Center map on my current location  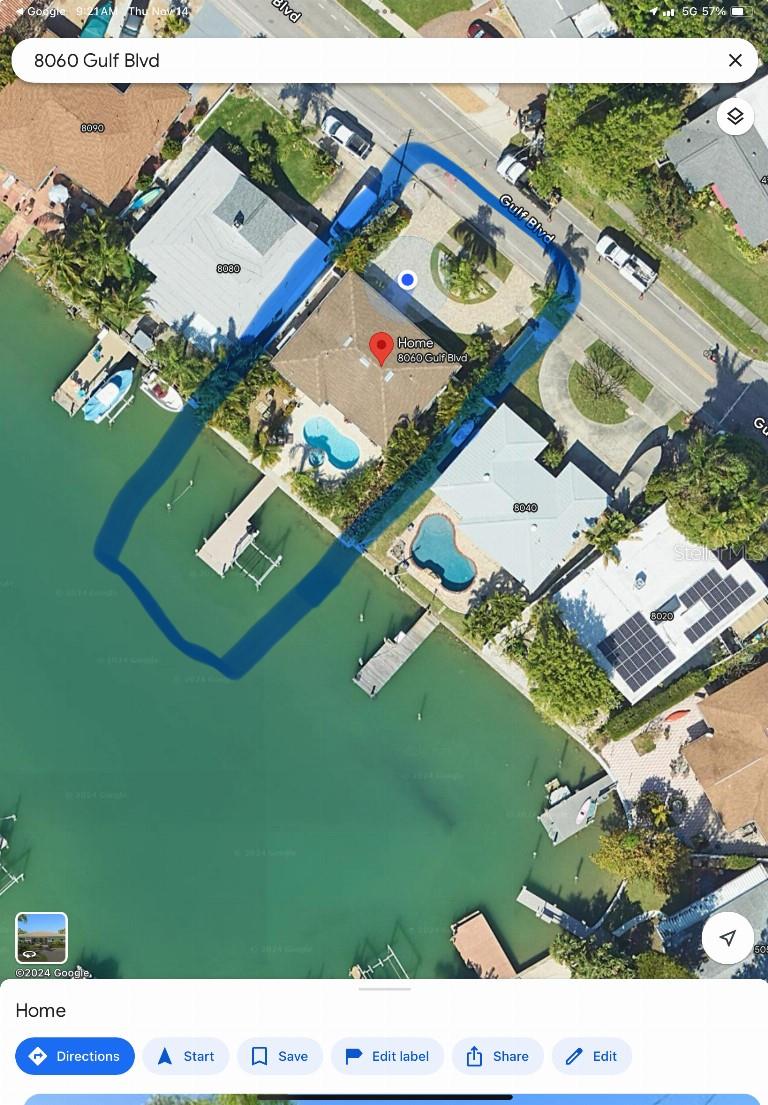[x=727, y=937]
